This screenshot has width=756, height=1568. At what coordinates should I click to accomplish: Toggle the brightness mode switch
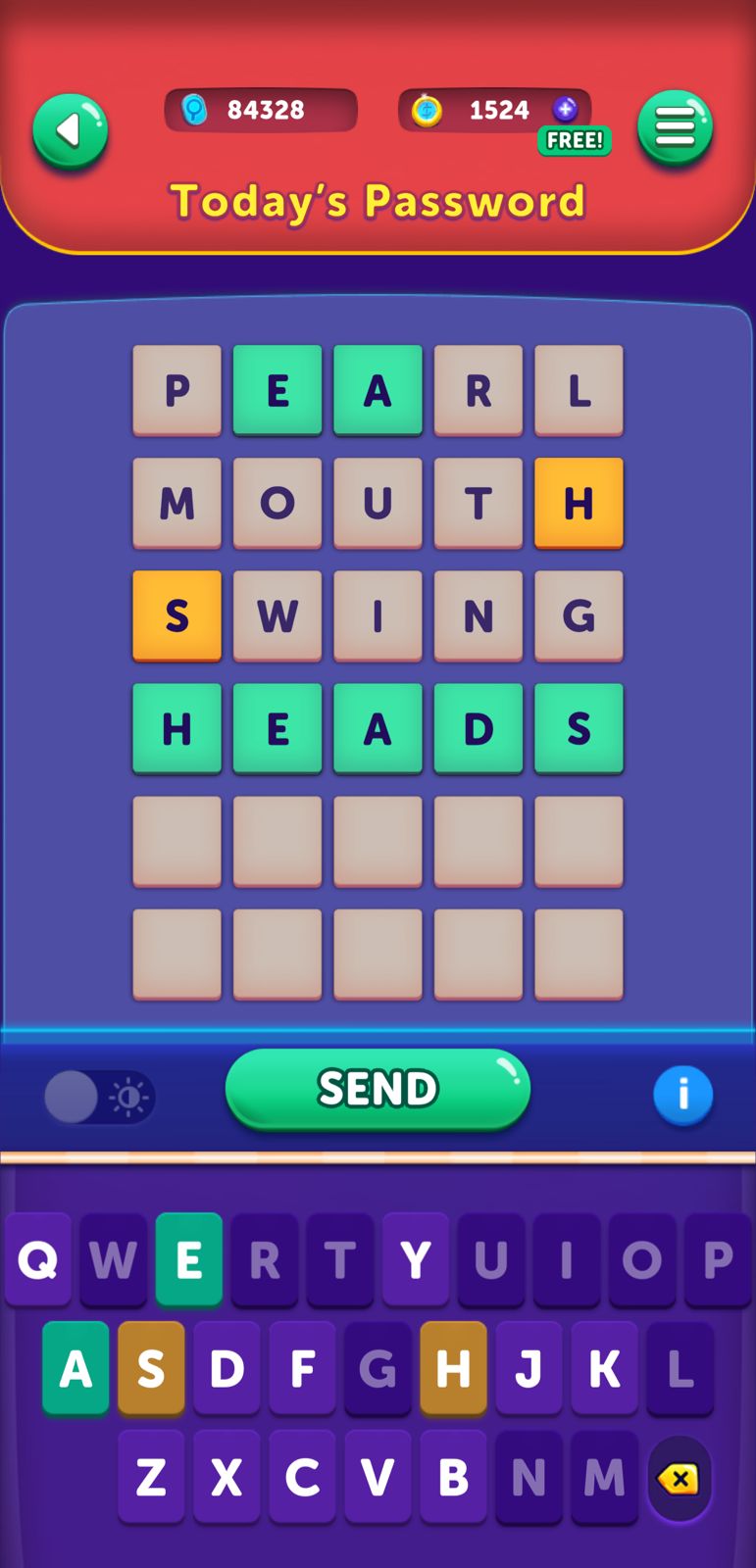99,1097
